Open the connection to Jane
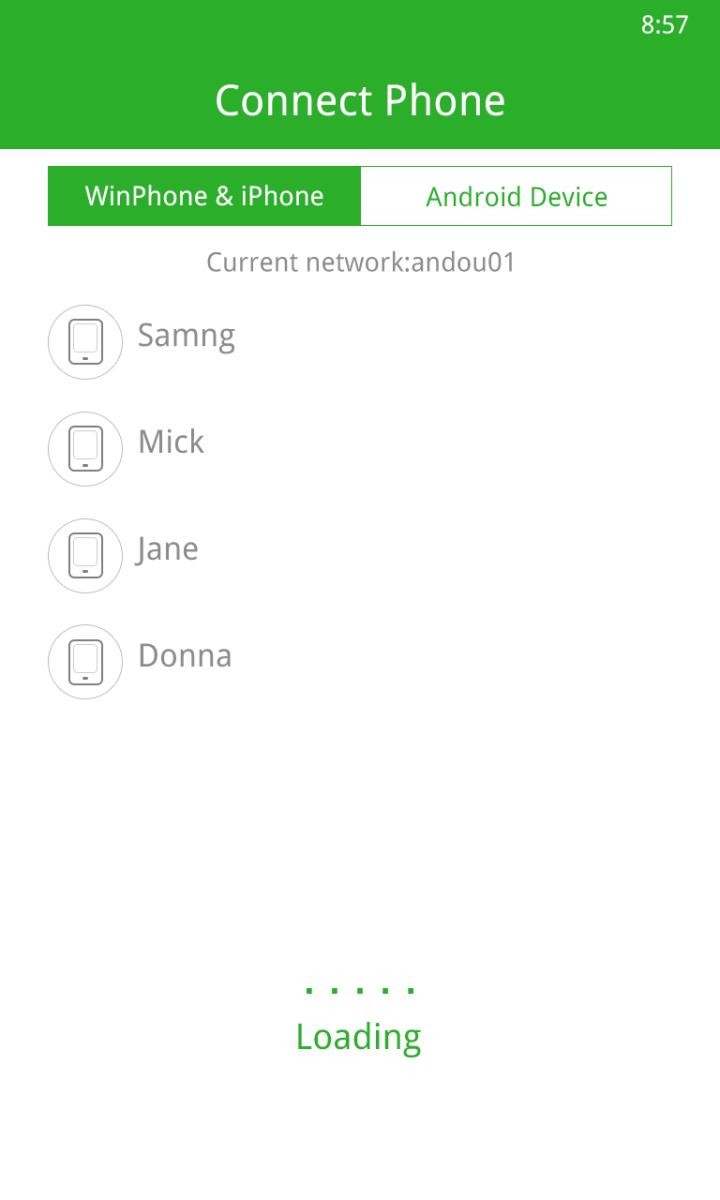 pos(360,555)
